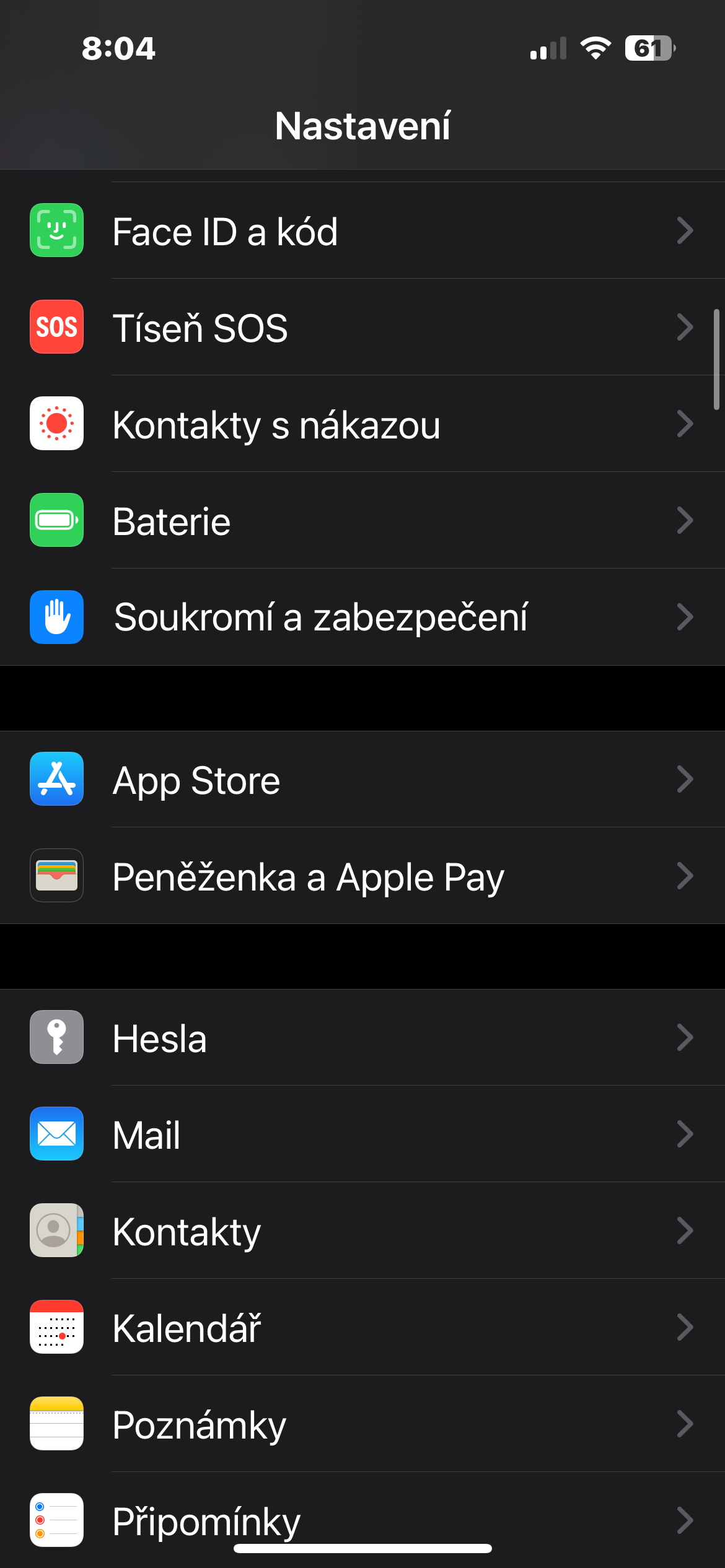Select the Poznámky row

point(362,1424)
